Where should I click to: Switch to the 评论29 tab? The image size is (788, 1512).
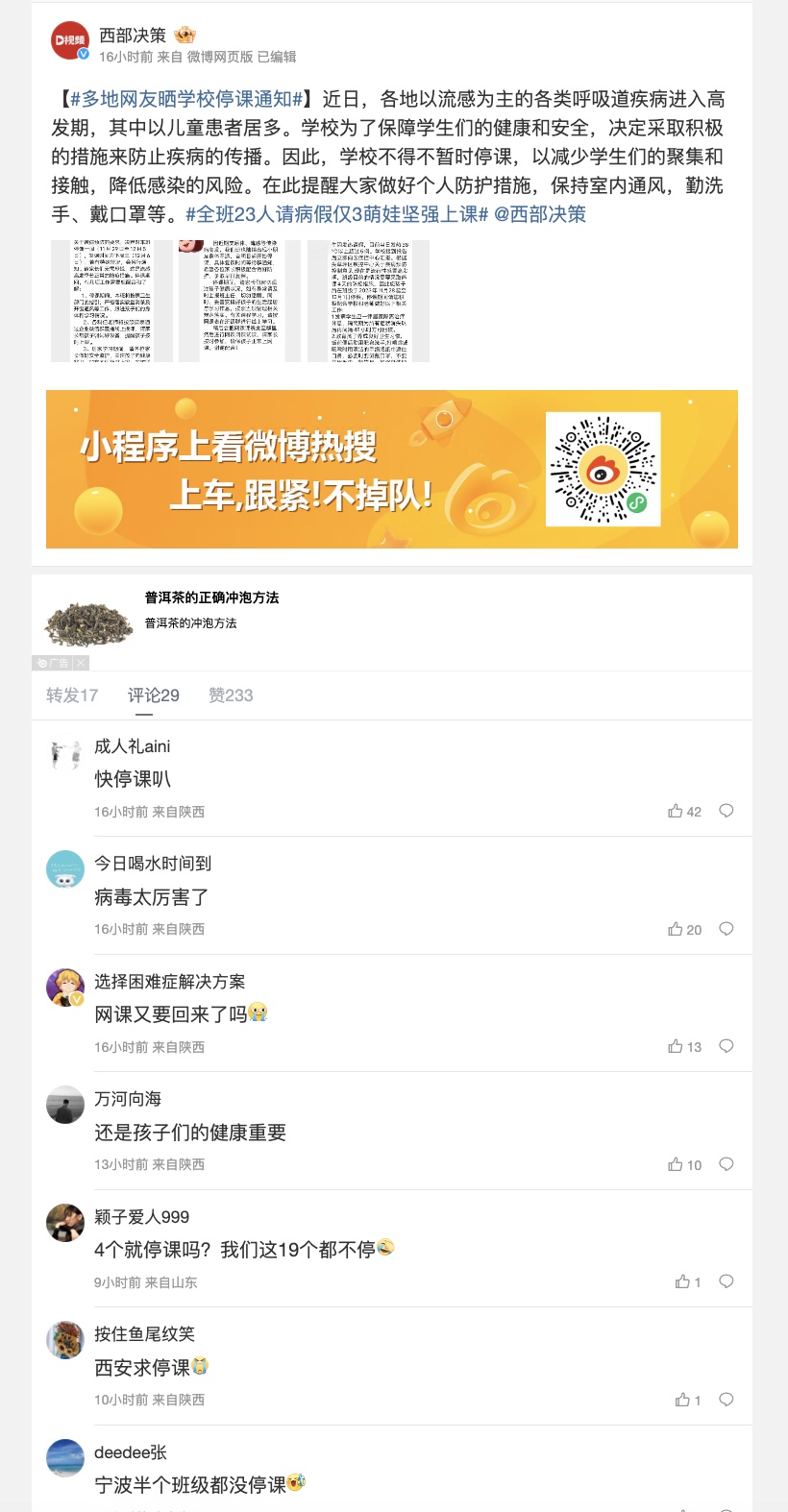point(154,695)
